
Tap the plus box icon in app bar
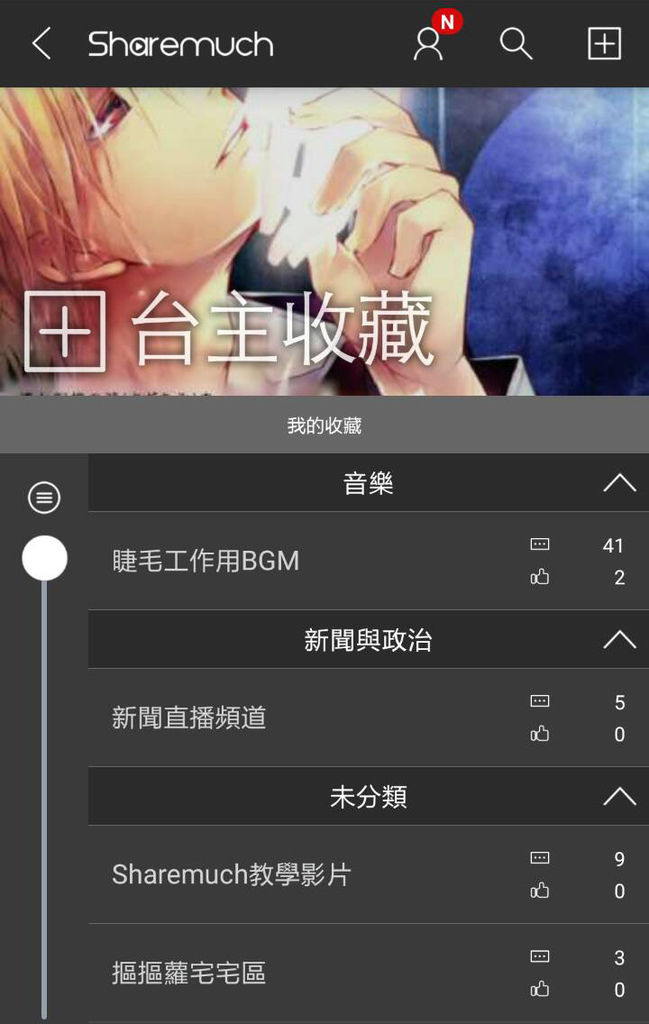(604, 44)
